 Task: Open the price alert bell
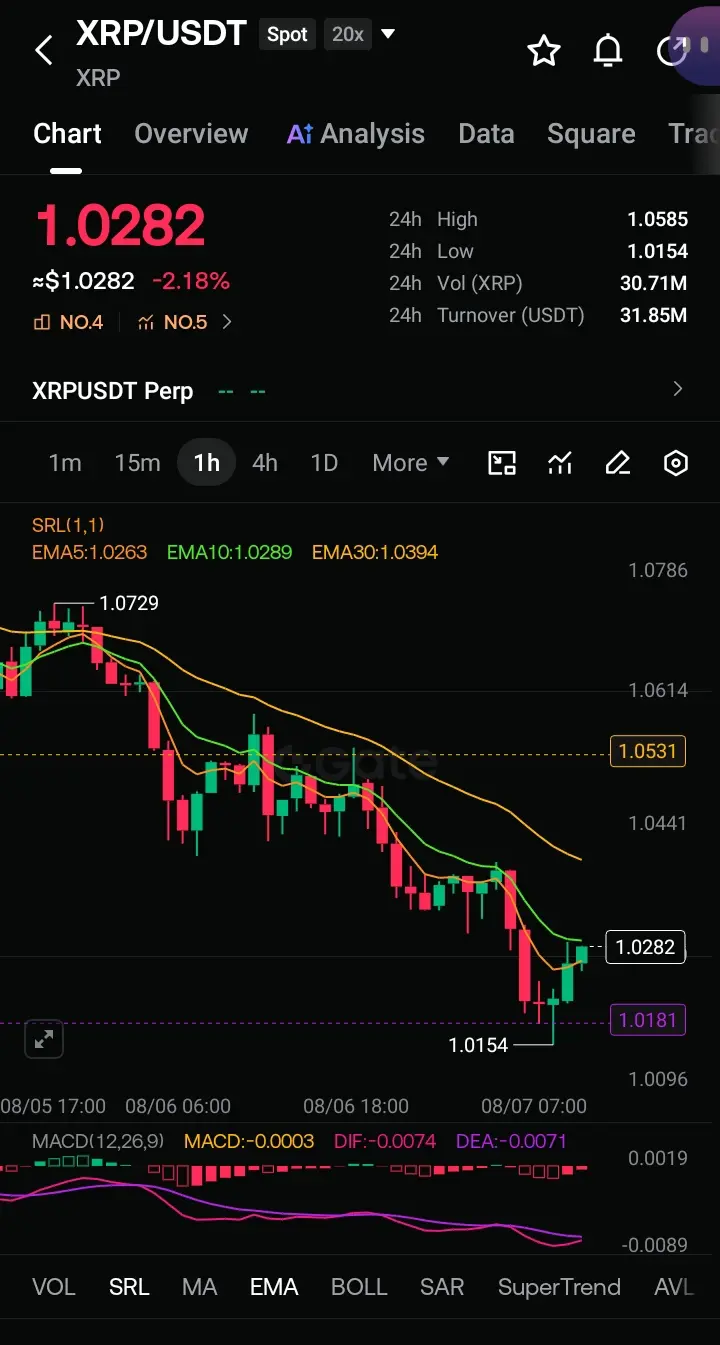point(608,50)
